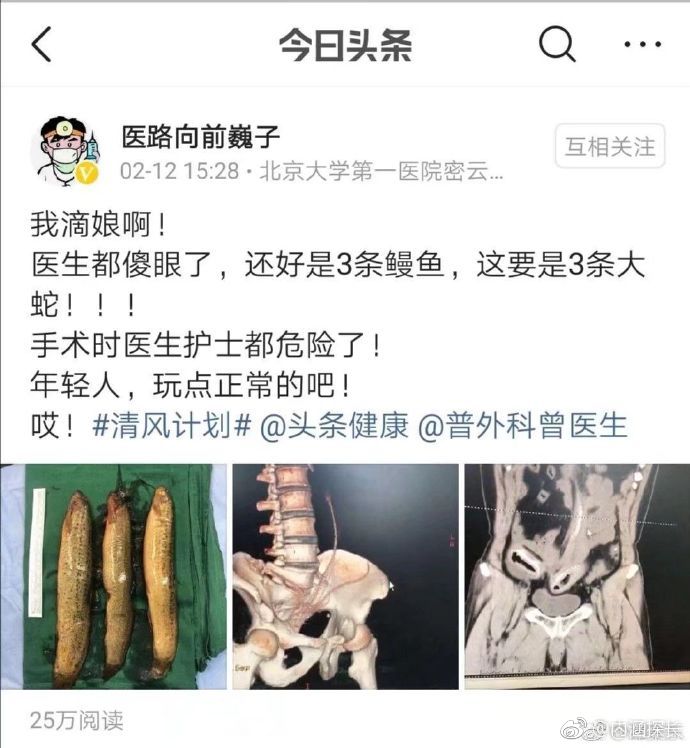Viewport: 690px width, 748px height.
Task: Open search via the magnifier icon
Action: coord(557,45)
